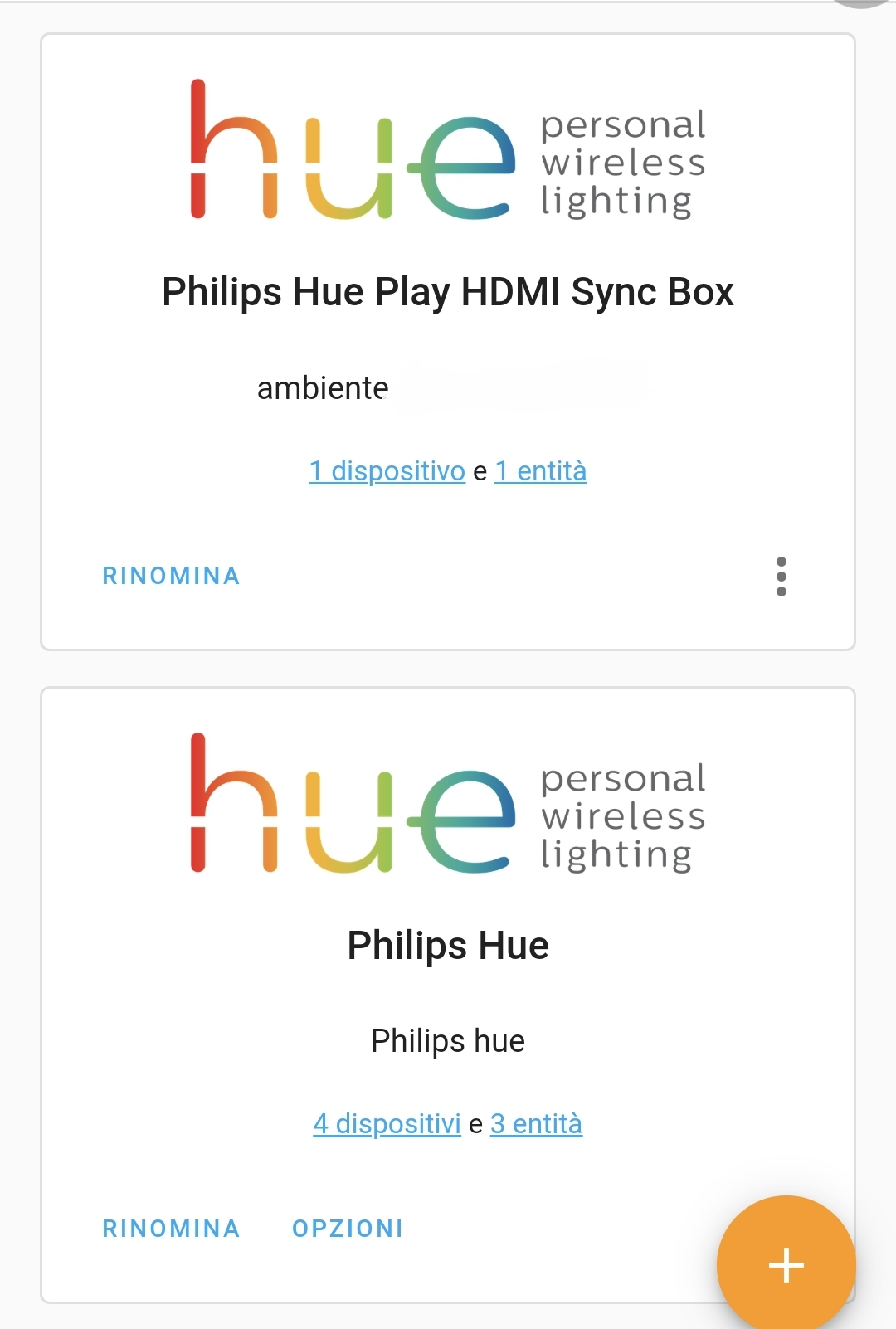The width and height of the screenshot is (896, 1329).
Task: Open '4 dispositivi' under Philips Hue
Action: pyautogui.click(x=387, y=1123)
